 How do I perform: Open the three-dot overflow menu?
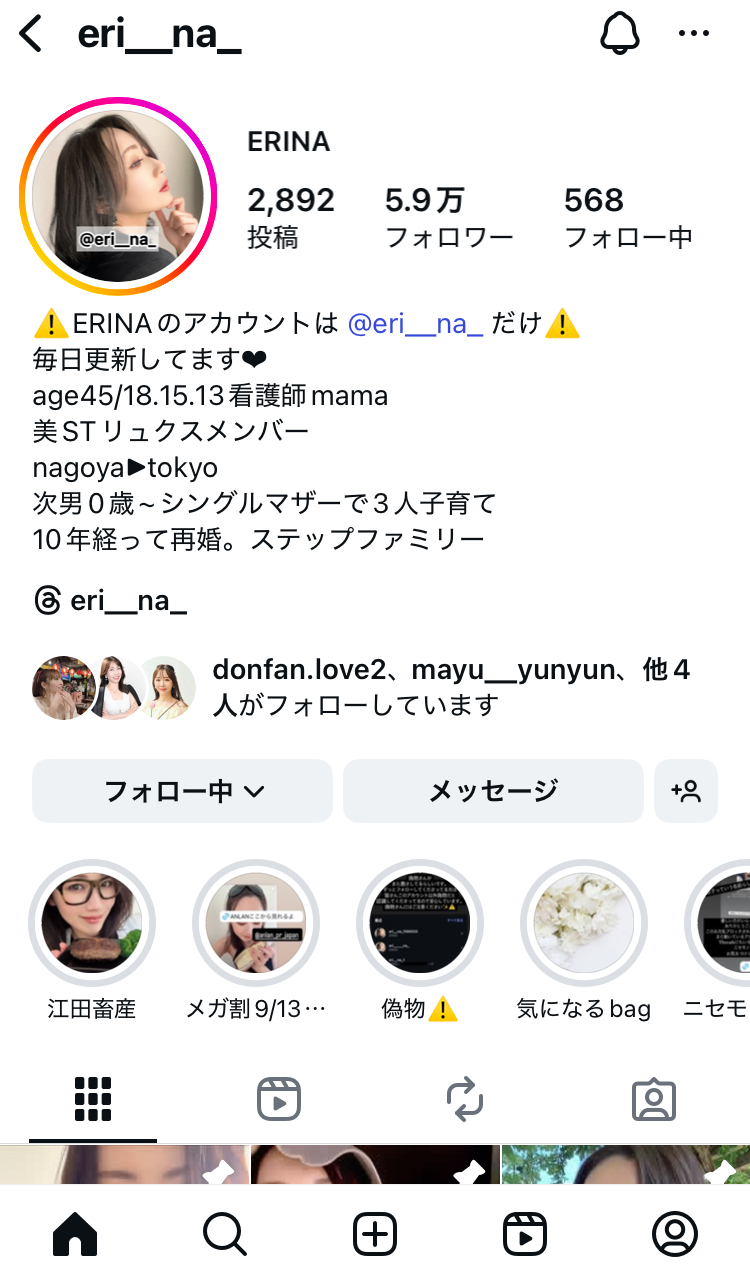693,34
